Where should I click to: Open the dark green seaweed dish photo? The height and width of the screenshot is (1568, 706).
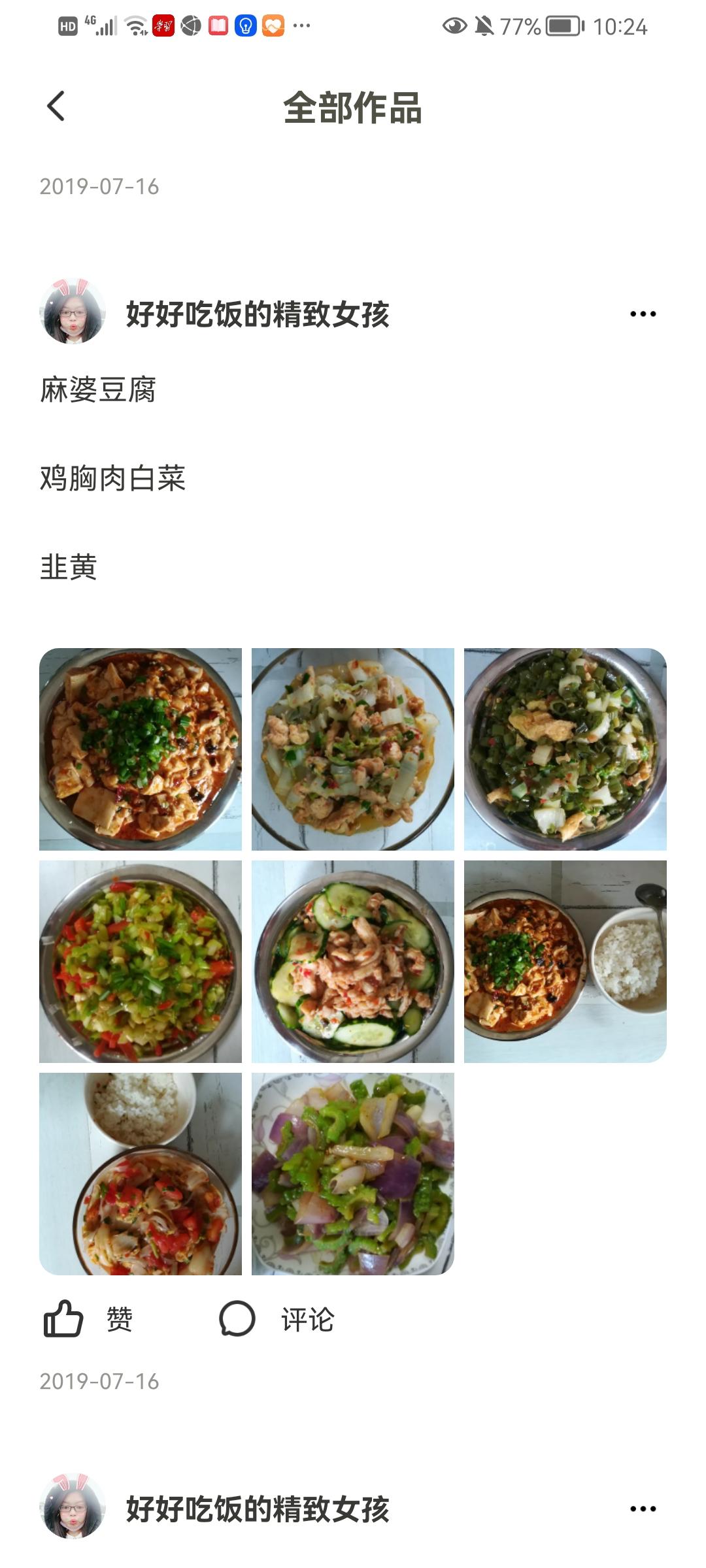pyautogui.click(x=565, y=749)
